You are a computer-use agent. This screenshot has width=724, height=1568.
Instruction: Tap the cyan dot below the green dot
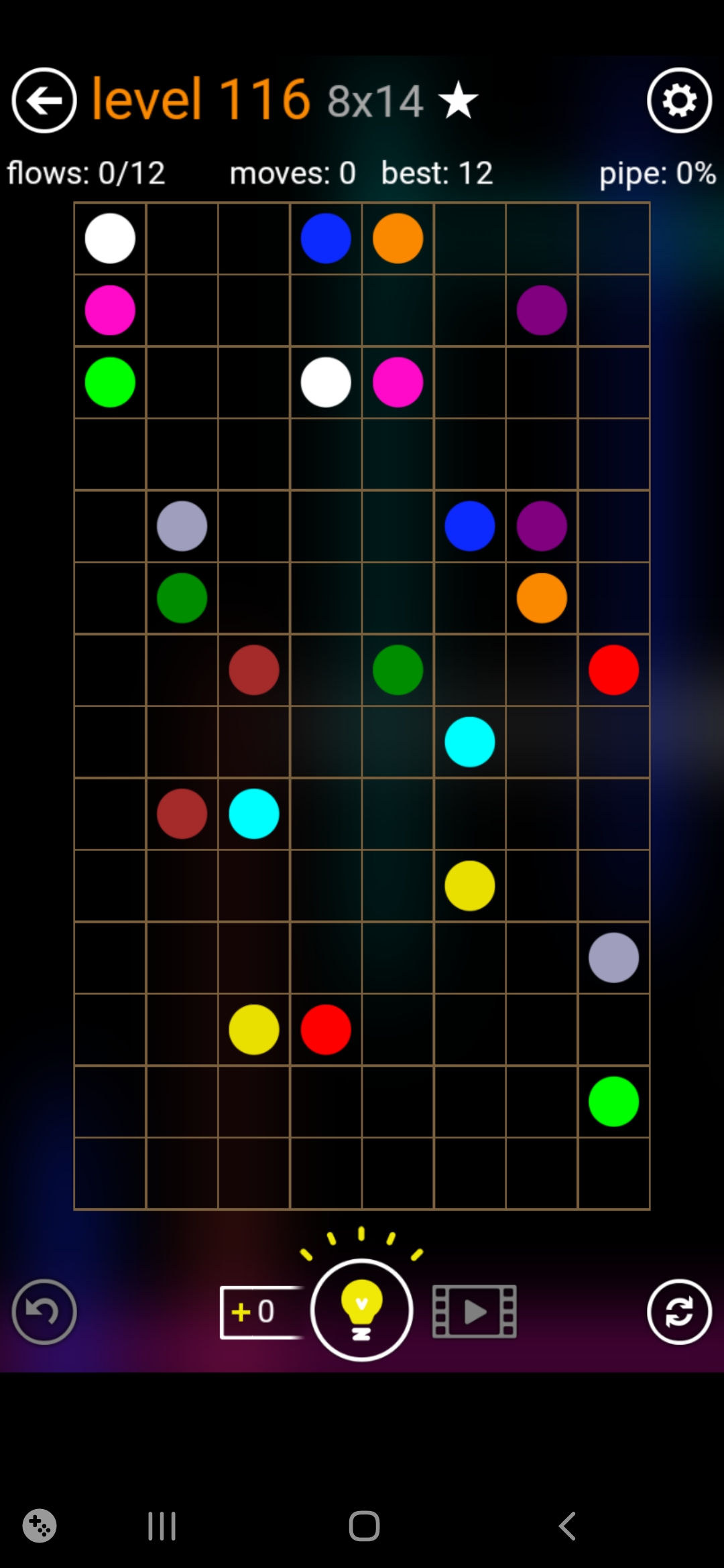tap(469, 742)
